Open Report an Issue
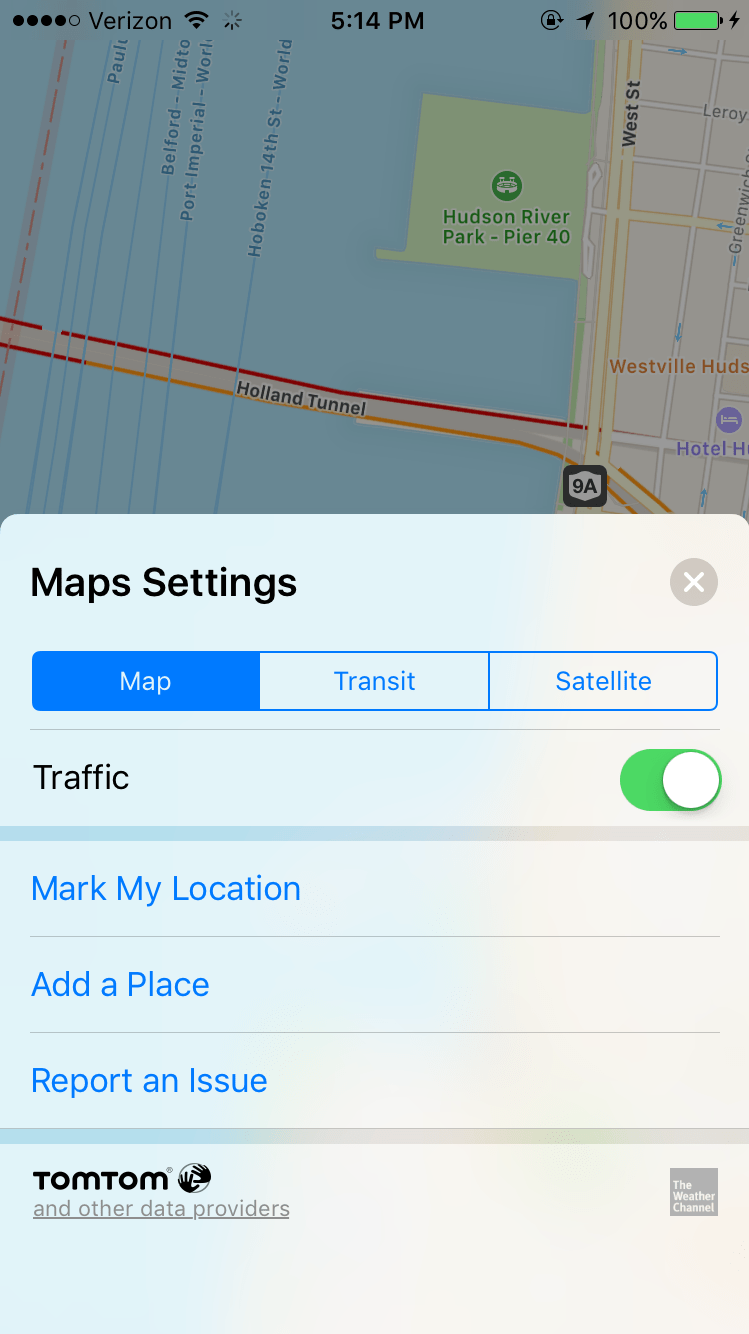 click(149, 1081)
